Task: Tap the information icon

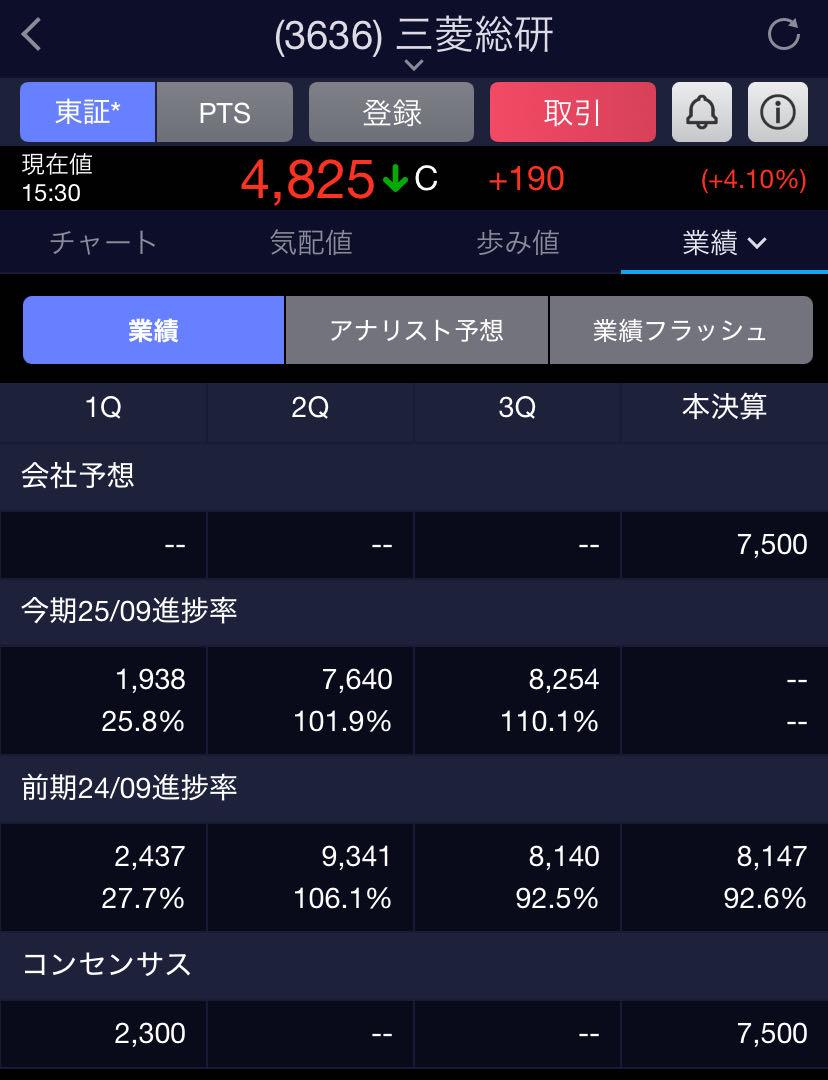Action: point(777,112)
